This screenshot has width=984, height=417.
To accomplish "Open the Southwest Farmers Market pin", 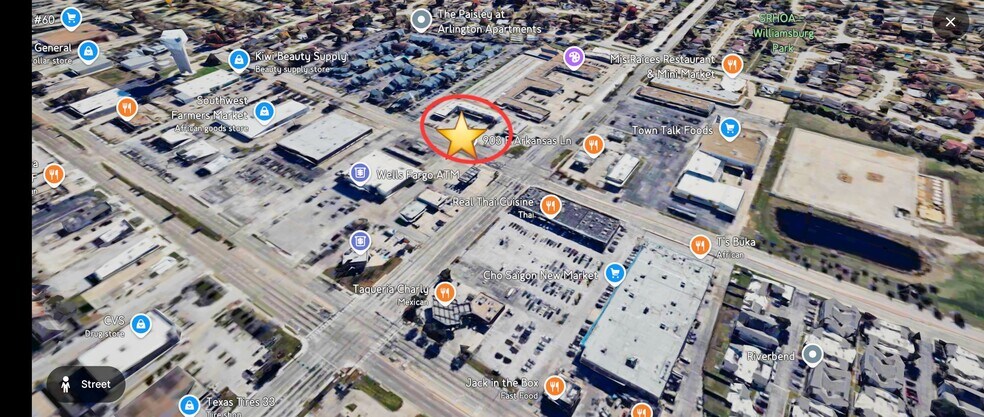I will 264,111.
